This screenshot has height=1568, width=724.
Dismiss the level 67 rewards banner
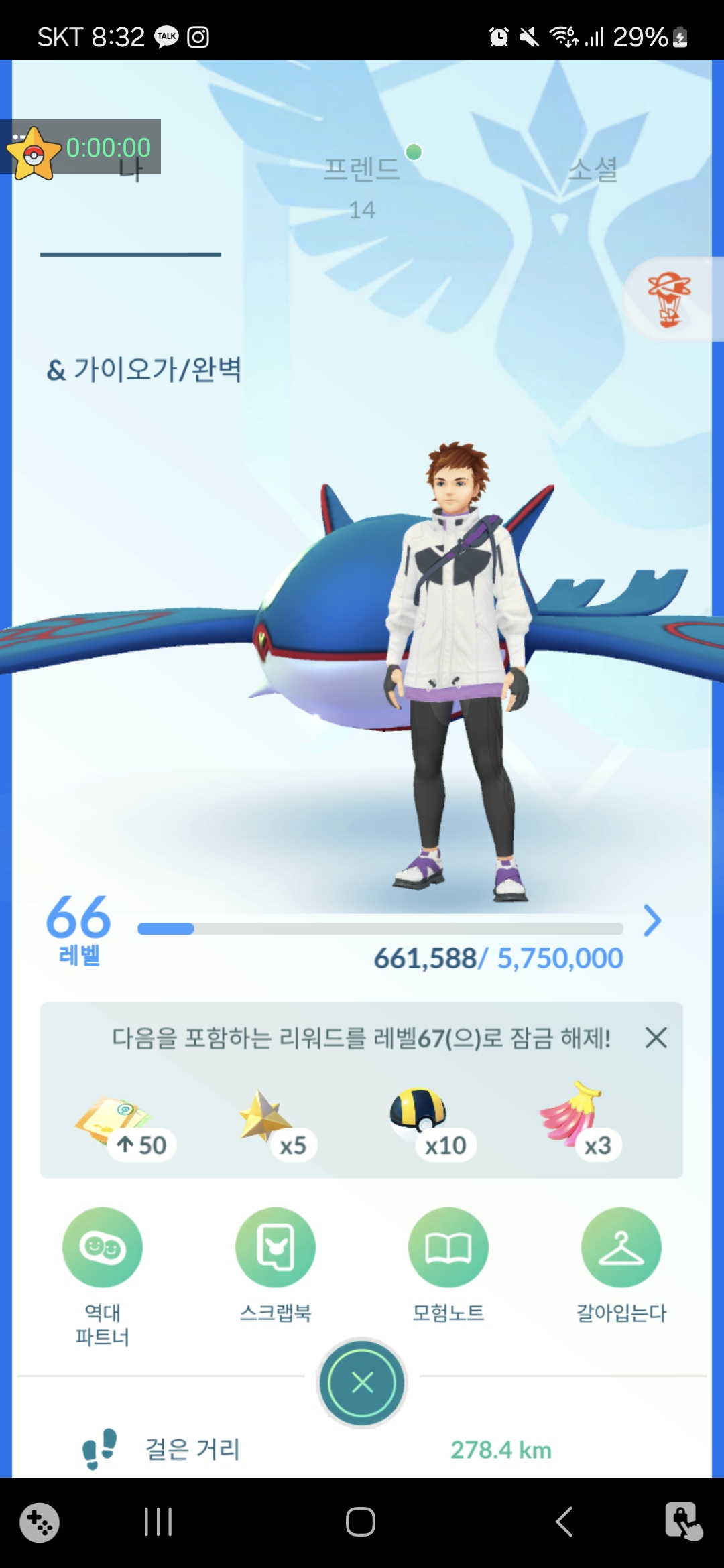click(656, 1038)
